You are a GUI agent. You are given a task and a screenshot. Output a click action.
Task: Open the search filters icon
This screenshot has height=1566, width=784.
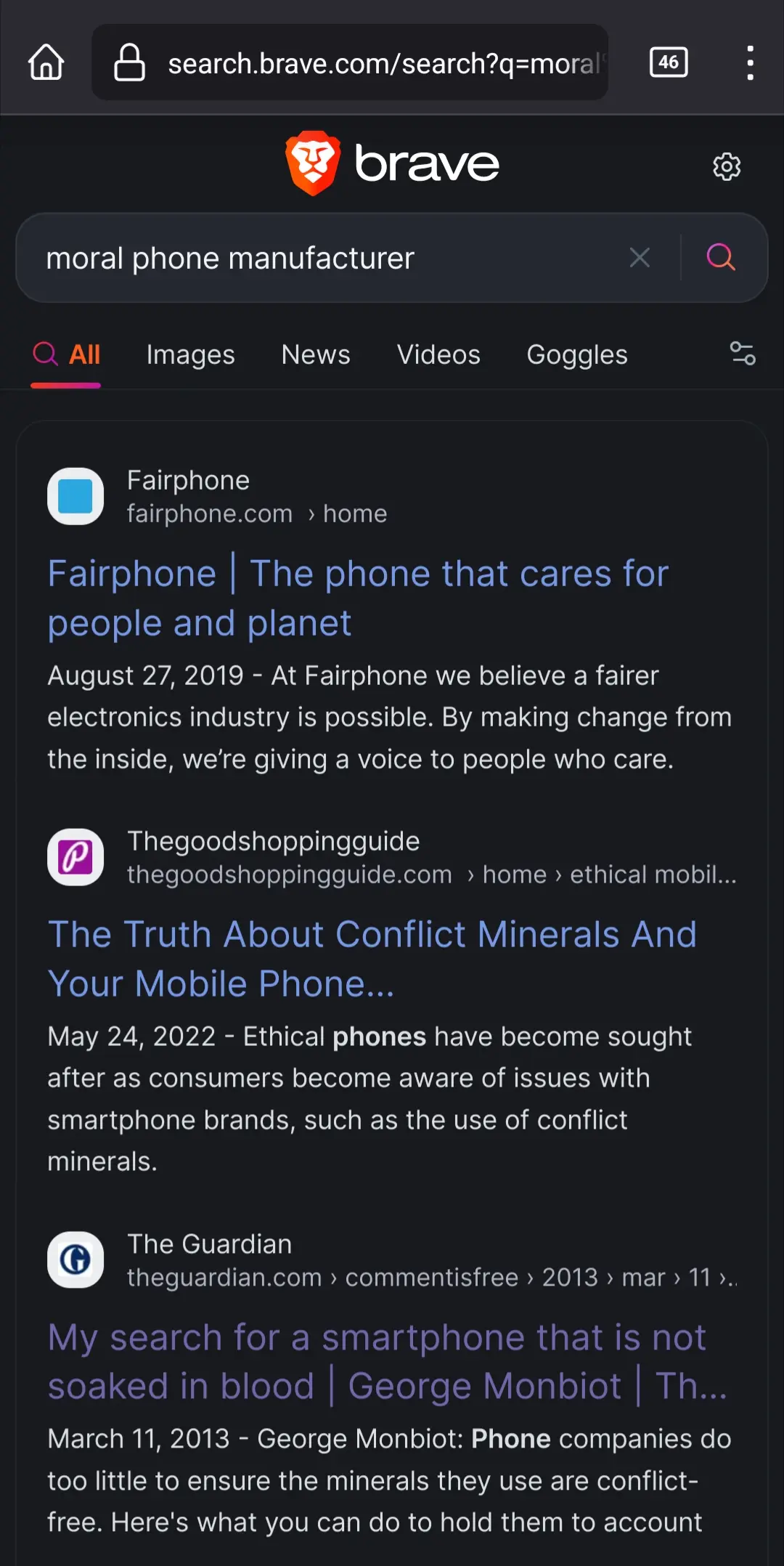(x=742, y=354)
